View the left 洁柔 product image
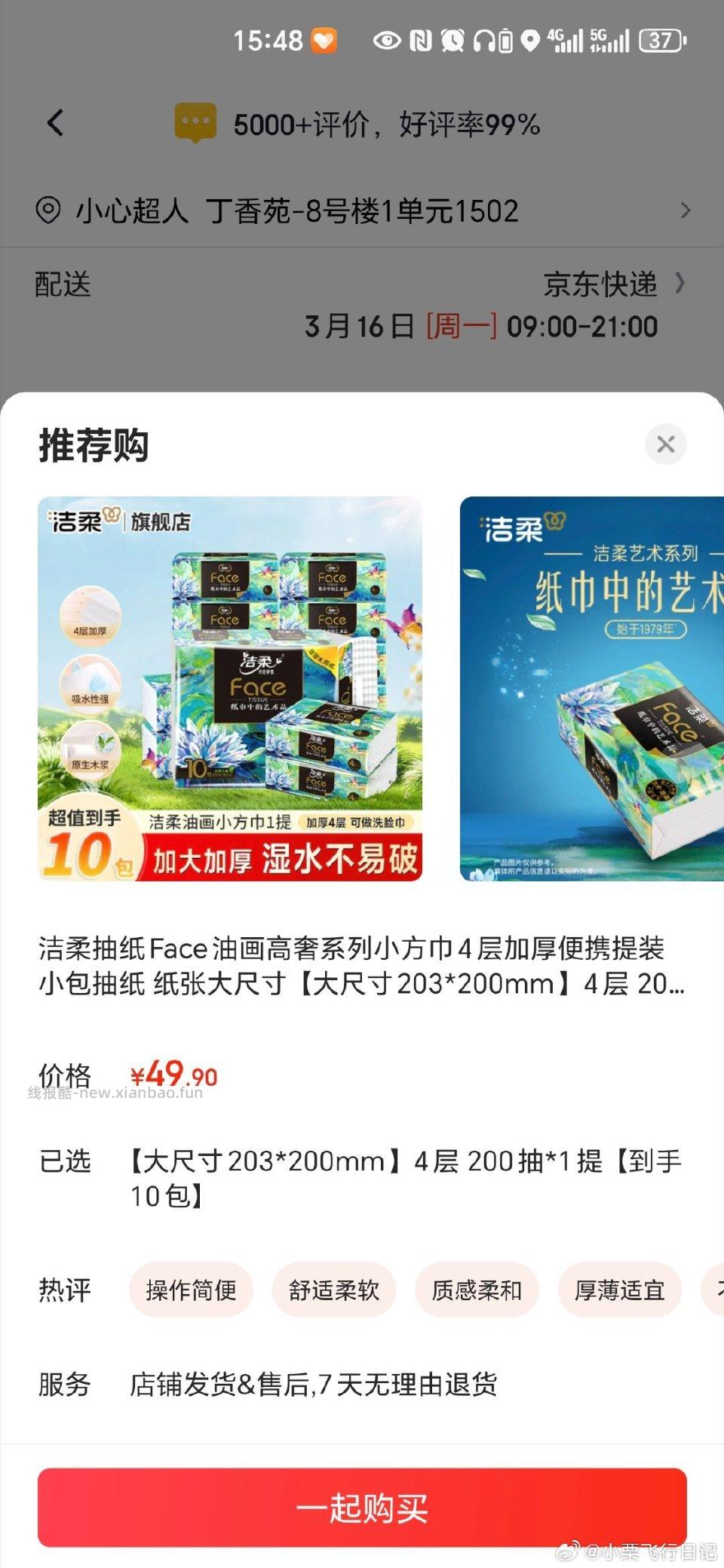724x1568 pixels. click(x=232, y=687)
